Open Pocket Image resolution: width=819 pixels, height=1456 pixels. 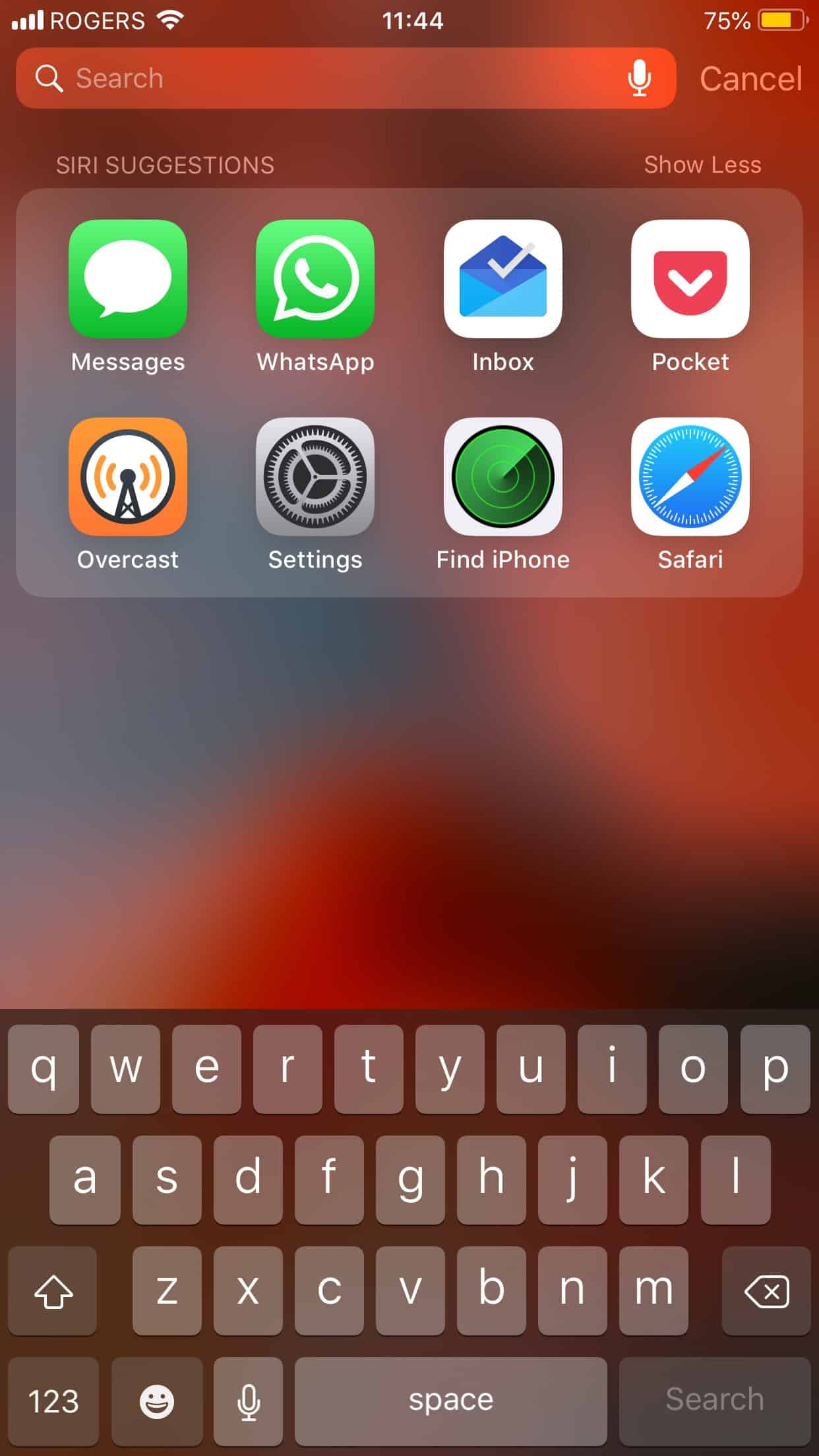coord(690,279)
